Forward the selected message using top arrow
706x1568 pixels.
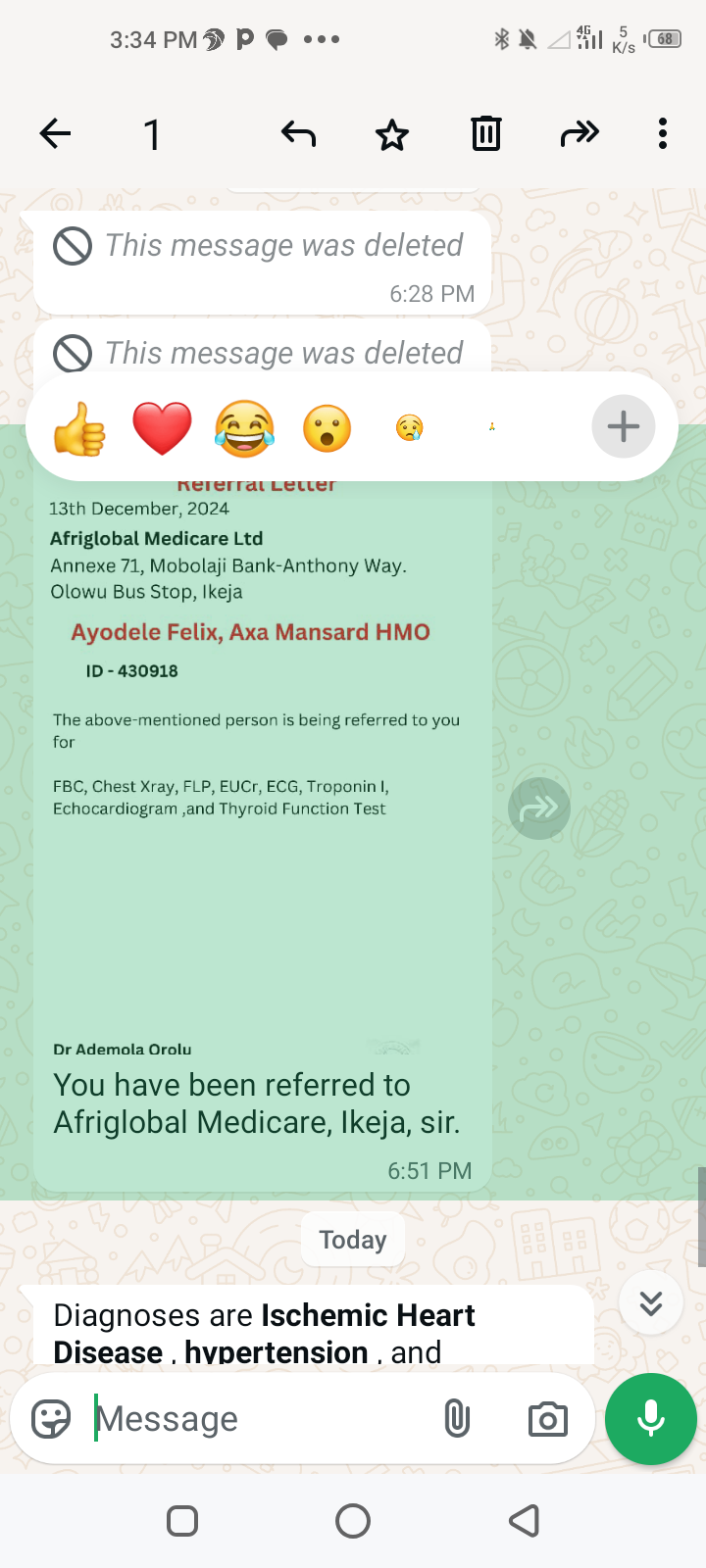[x=580, y=133]
